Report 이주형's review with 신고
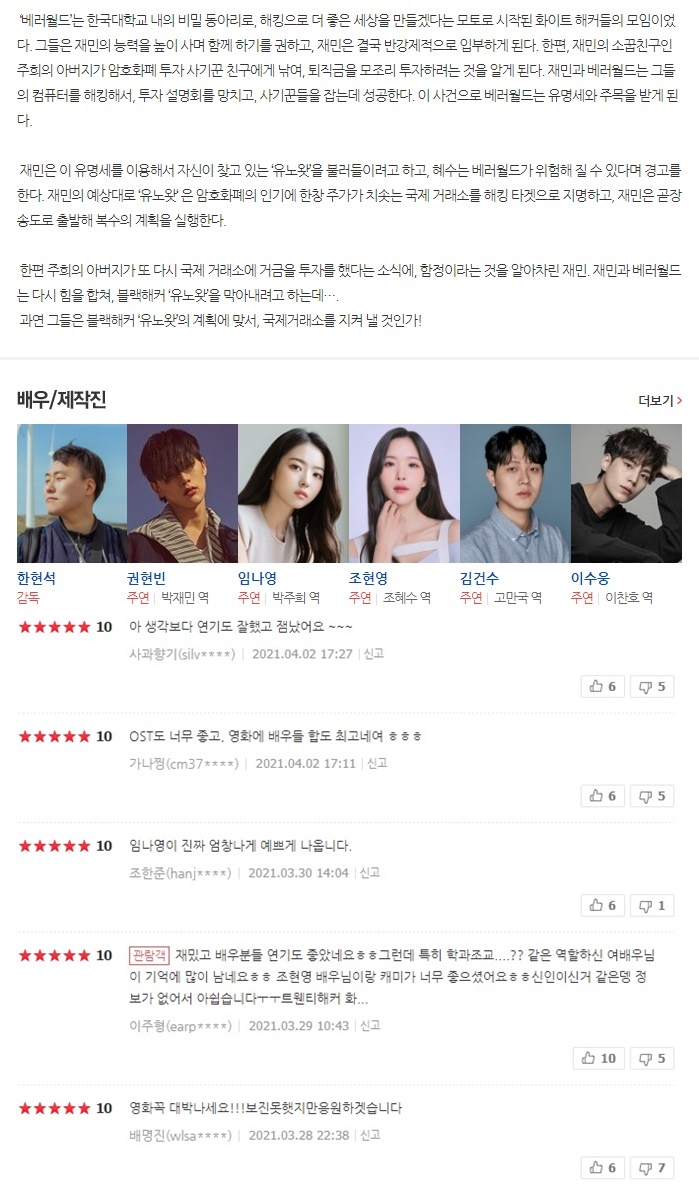Viewport: 699px width, 1190px height. pyautogui.click(x=370, y=1025)
